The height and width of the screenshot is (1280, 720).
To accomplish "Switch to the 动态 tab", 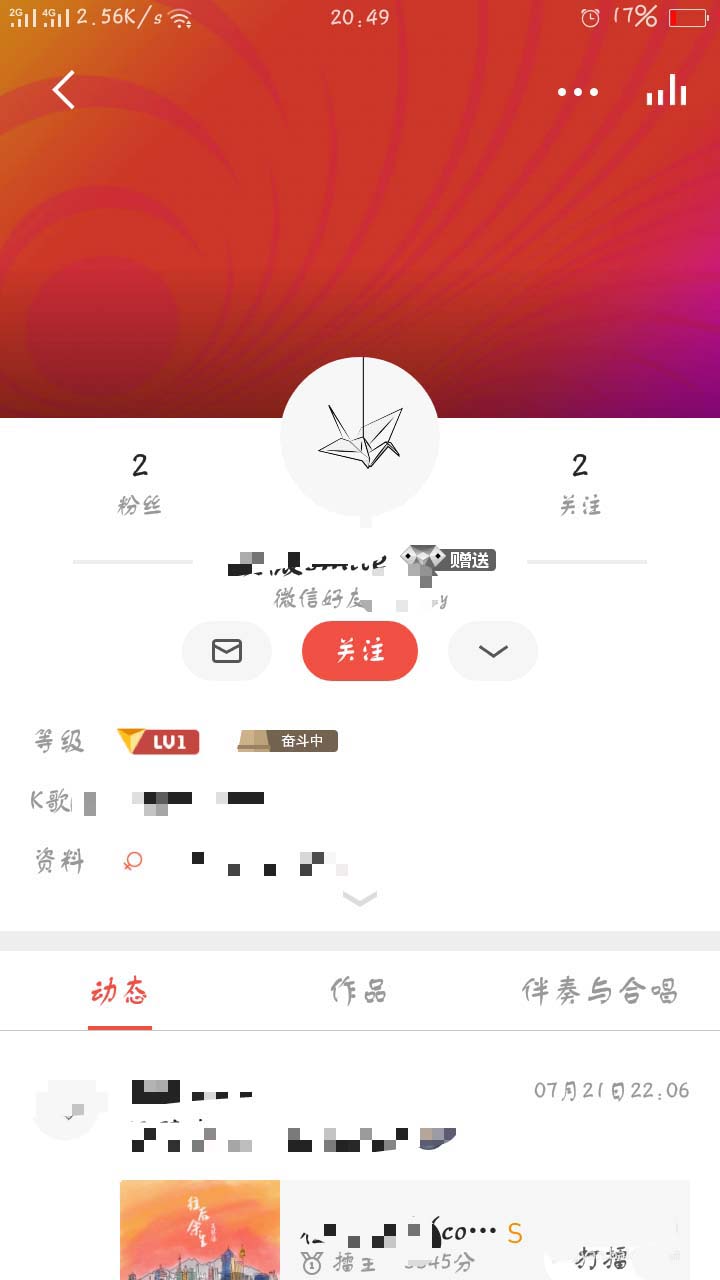I will coord(120,991).
